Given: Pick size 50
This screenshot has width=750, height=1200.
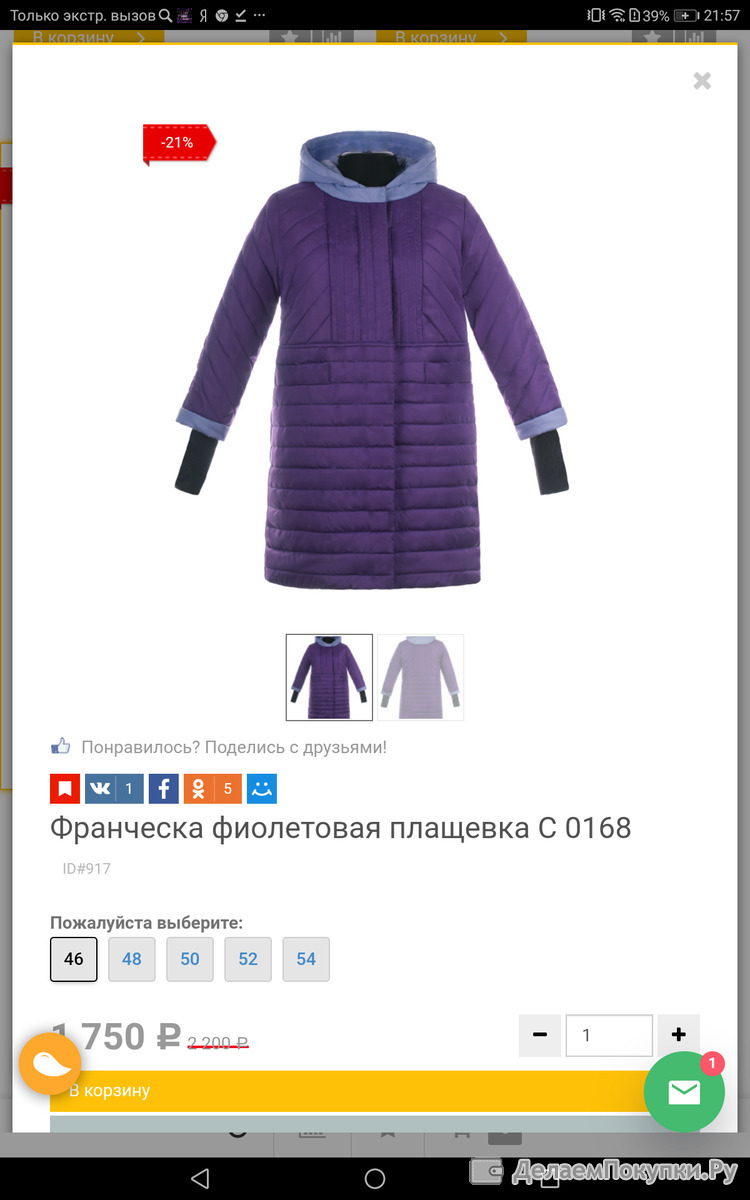Looking at the screenshot, I should tap(190, 959).
